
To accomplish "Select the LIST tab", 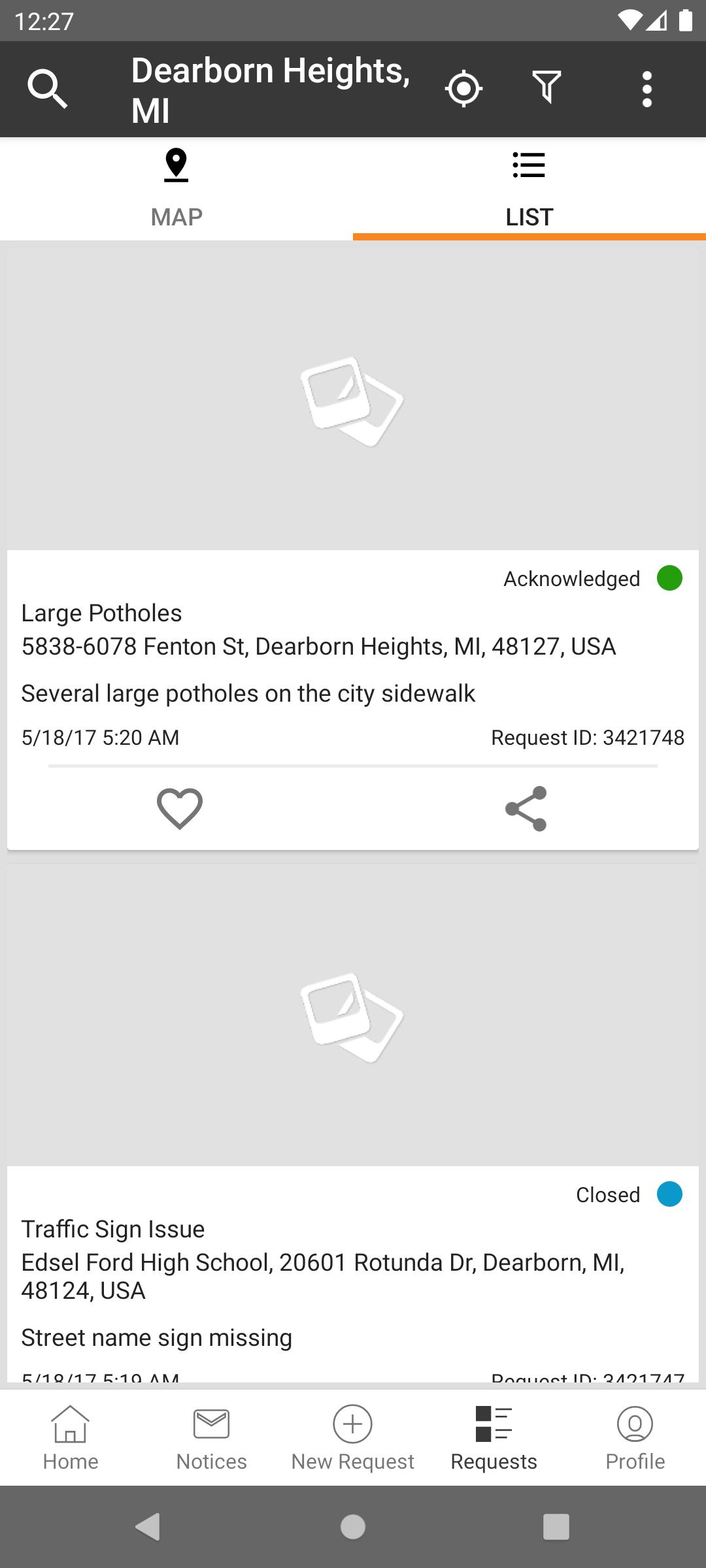I will click(529, 189).
